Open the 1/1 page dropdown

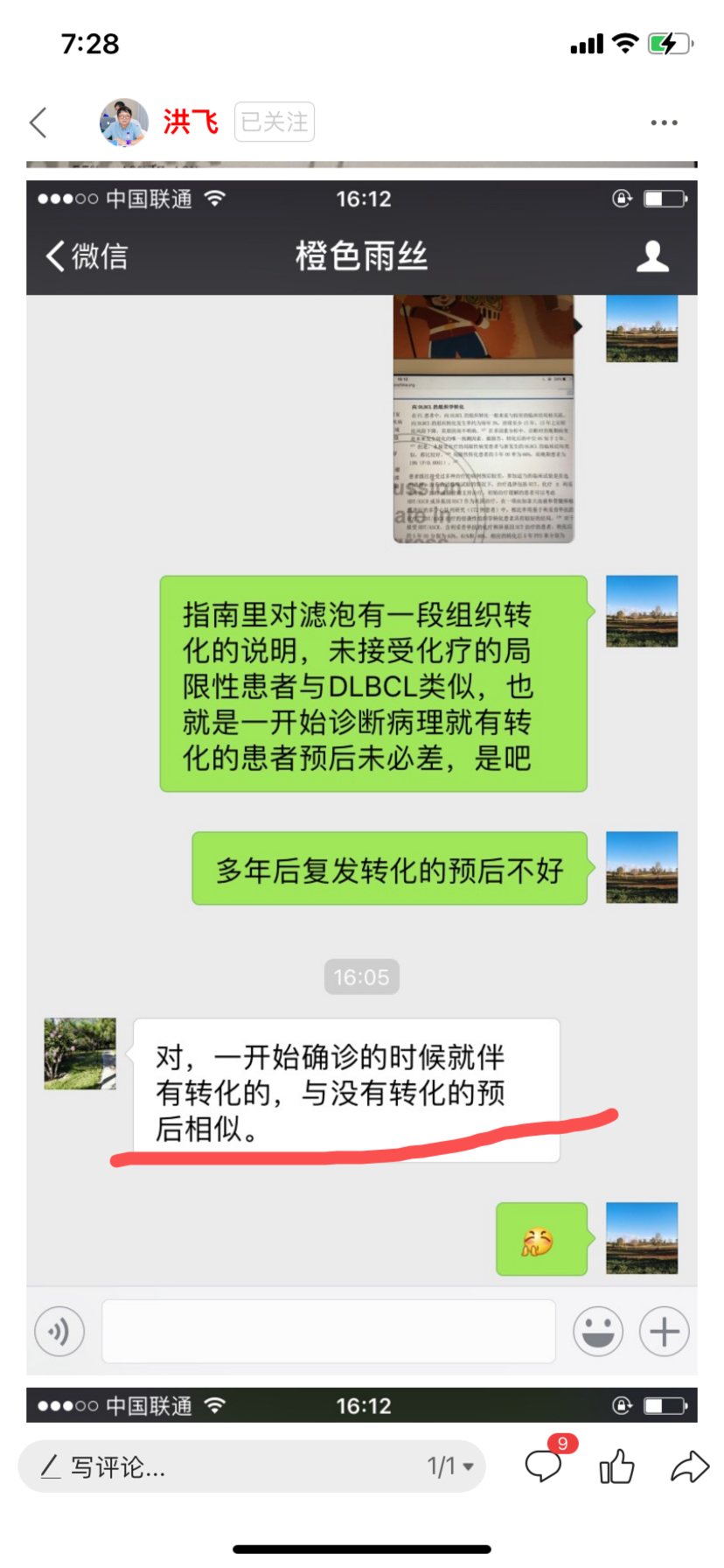tap(450, 1466)
